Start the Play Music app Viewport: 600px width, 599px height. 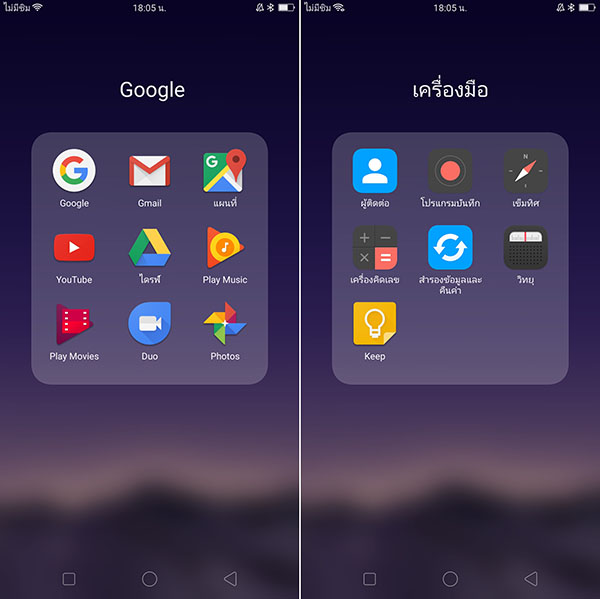(225, 247)
